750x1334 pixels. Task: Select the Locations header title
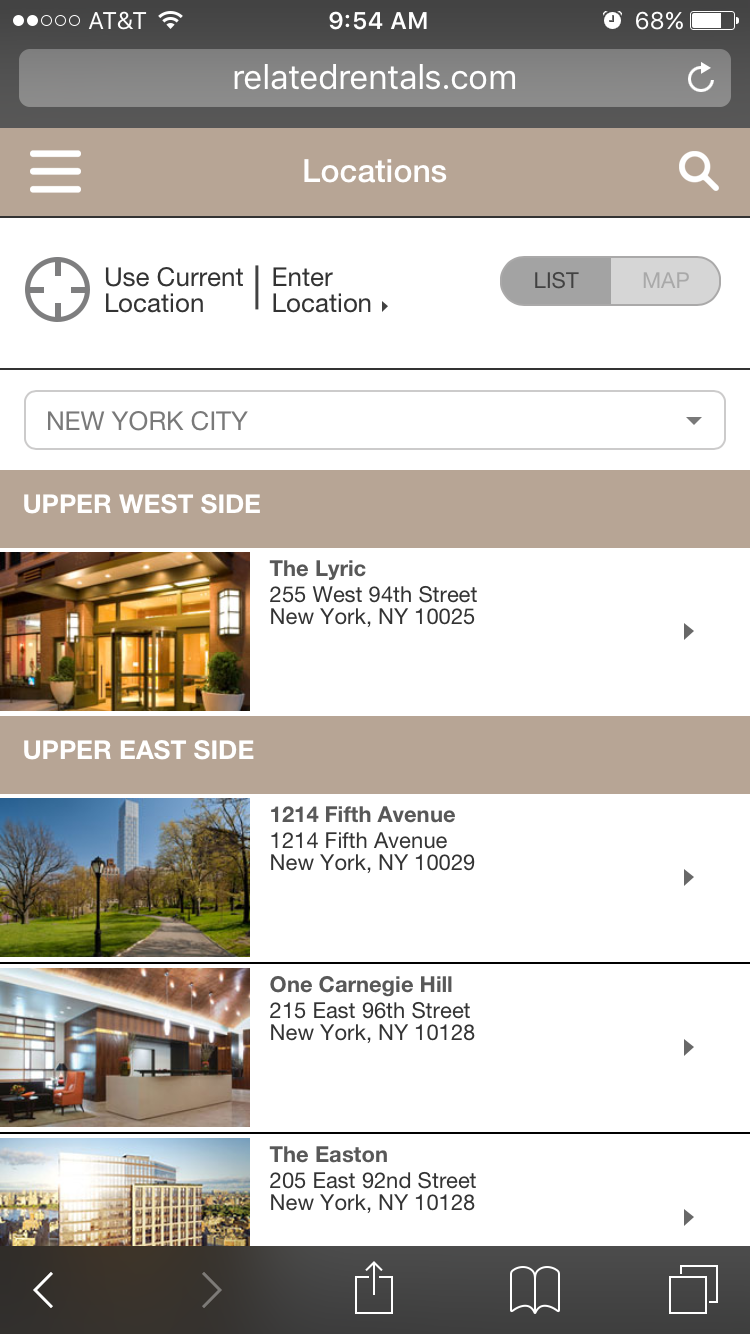374,170
